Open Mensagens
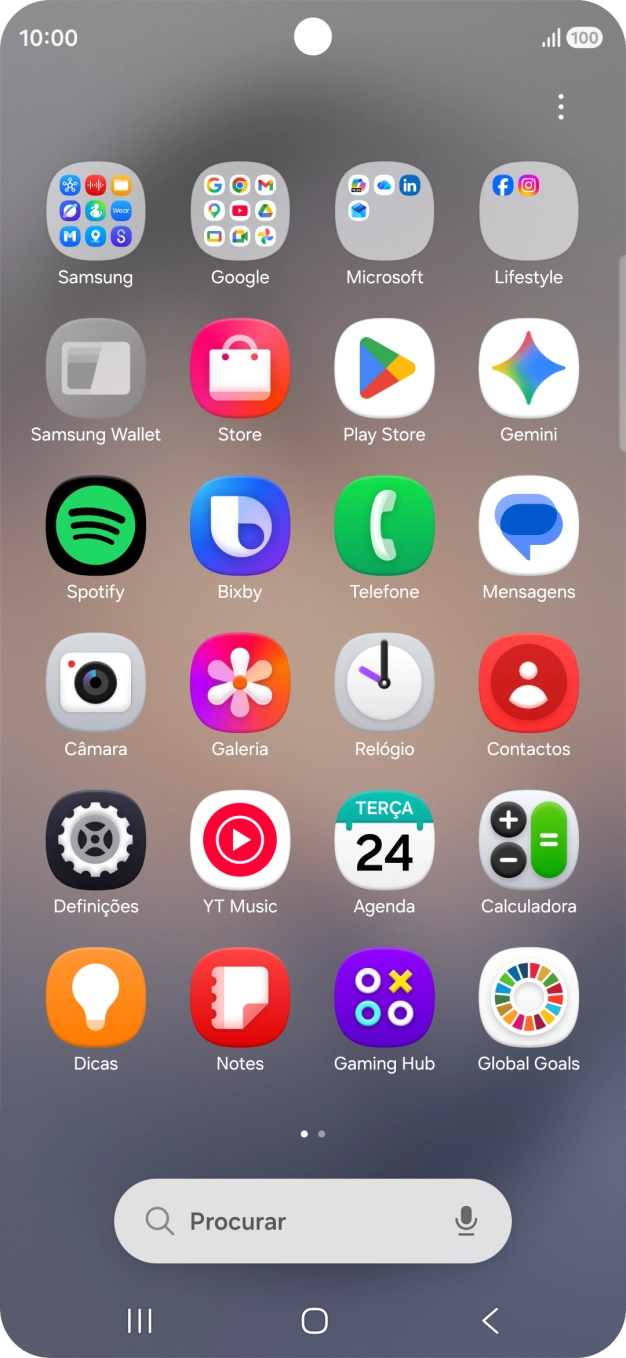The image size is (626, 1358). [528, 525]
